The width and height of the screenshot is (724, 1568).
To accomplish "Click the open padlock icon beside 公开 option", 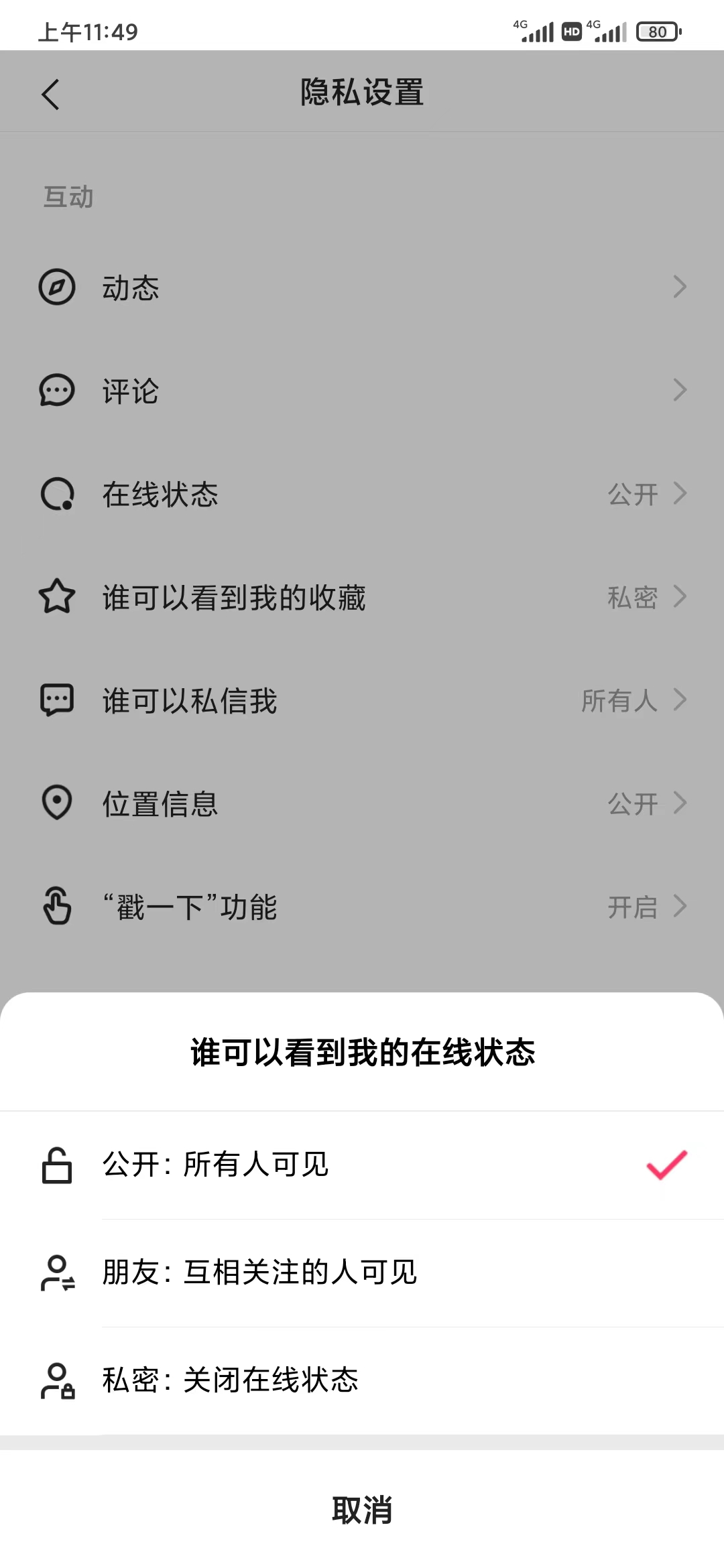I will pos(57,1165).
